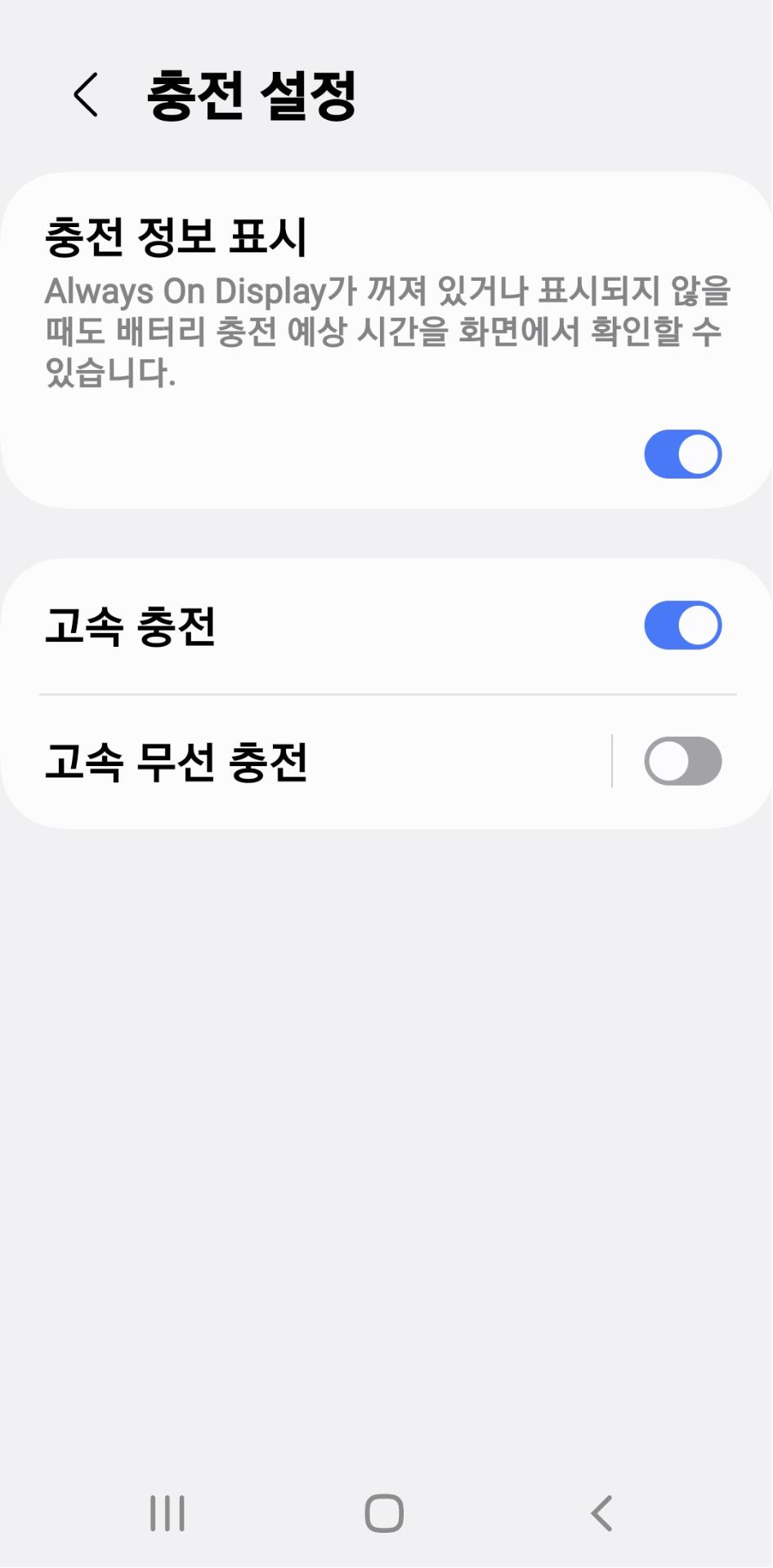
Task: Open recent apps from navigation bar
Action: (168, 1513)
